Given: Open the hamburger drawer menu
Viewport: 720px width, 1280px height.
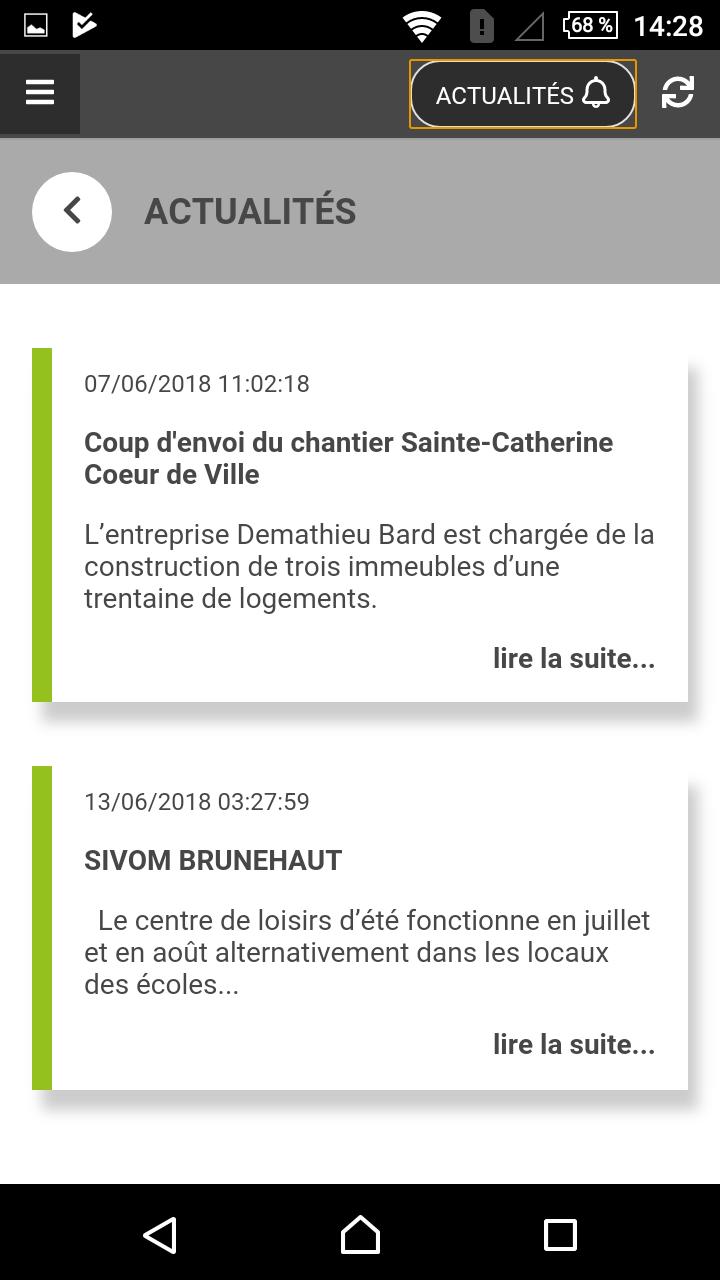Looking at the screenshot, I should pyautogui.click(x=40, y=93).
